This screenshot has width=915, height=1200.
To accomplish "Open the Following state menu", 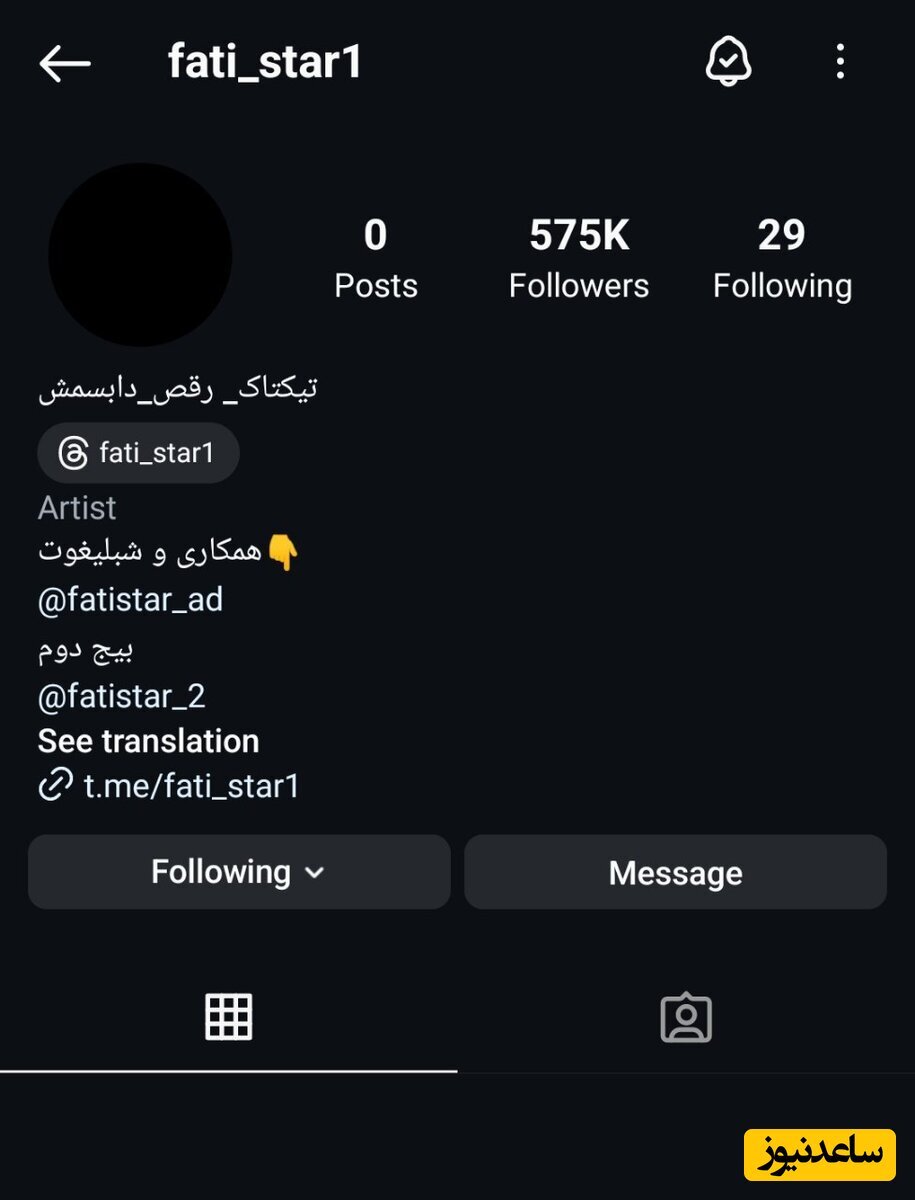I will (239, 872).
